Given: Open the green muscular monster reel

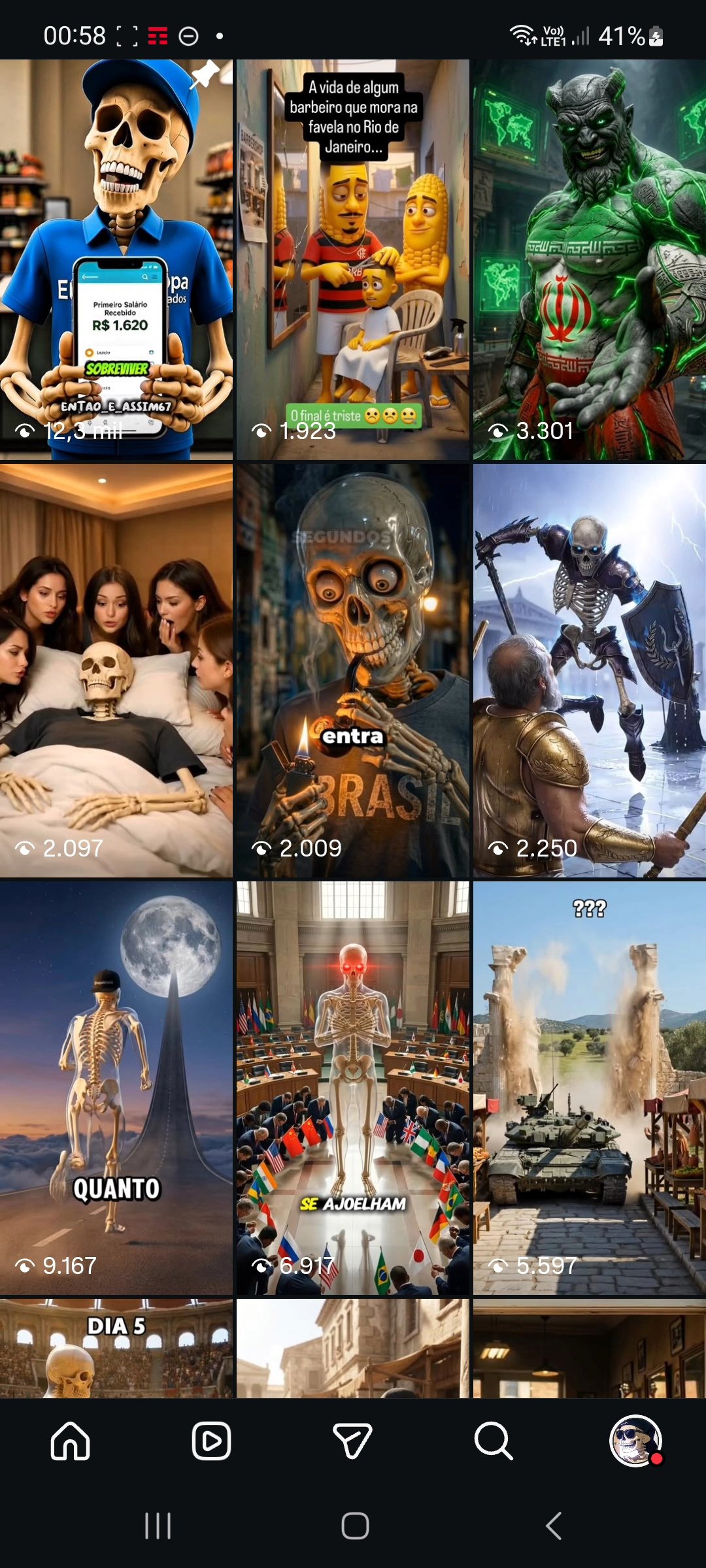Looking at the screenshot, I should point(589,261).
